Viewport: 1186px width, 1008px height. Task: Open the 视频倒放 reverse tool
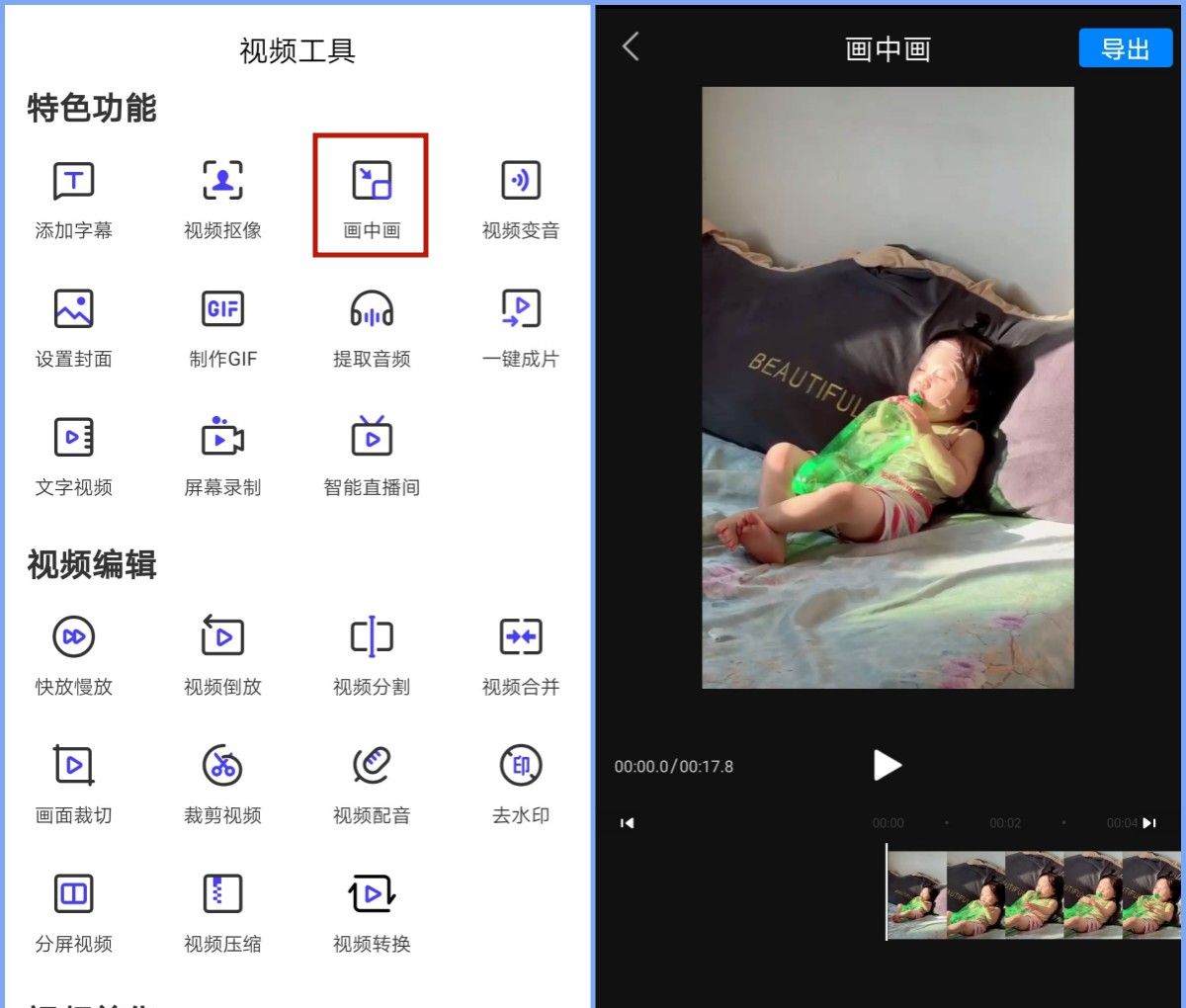[222, 654]
